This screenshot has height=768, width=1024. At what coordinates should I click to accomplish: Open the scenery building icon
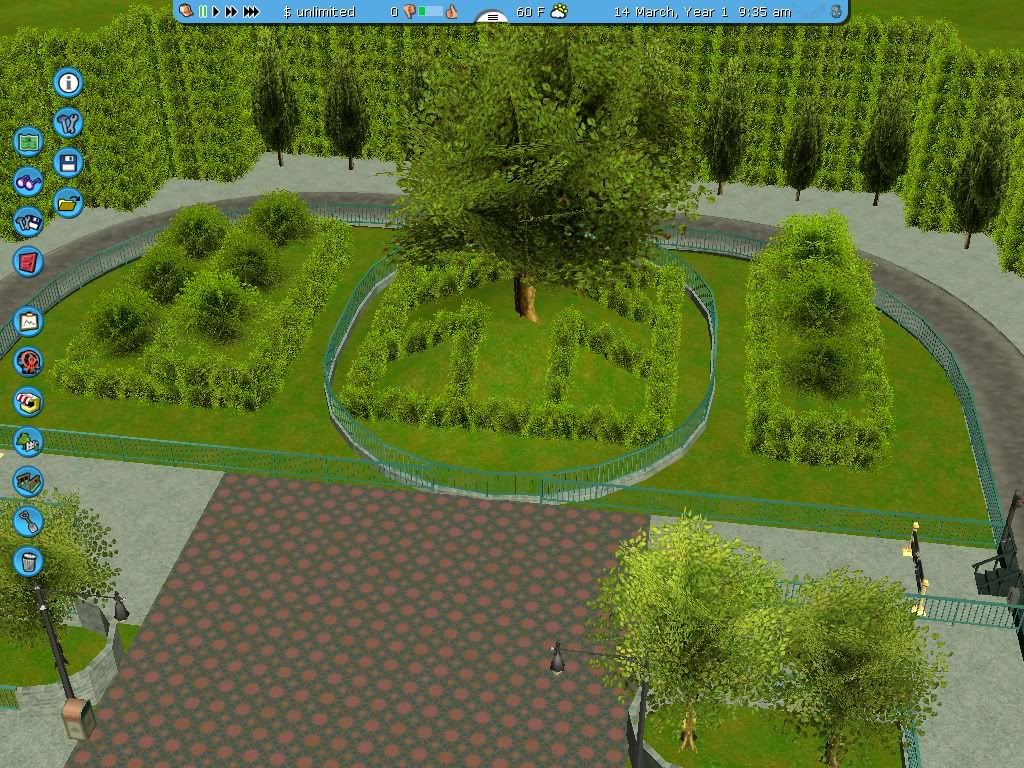click(29, 441)
